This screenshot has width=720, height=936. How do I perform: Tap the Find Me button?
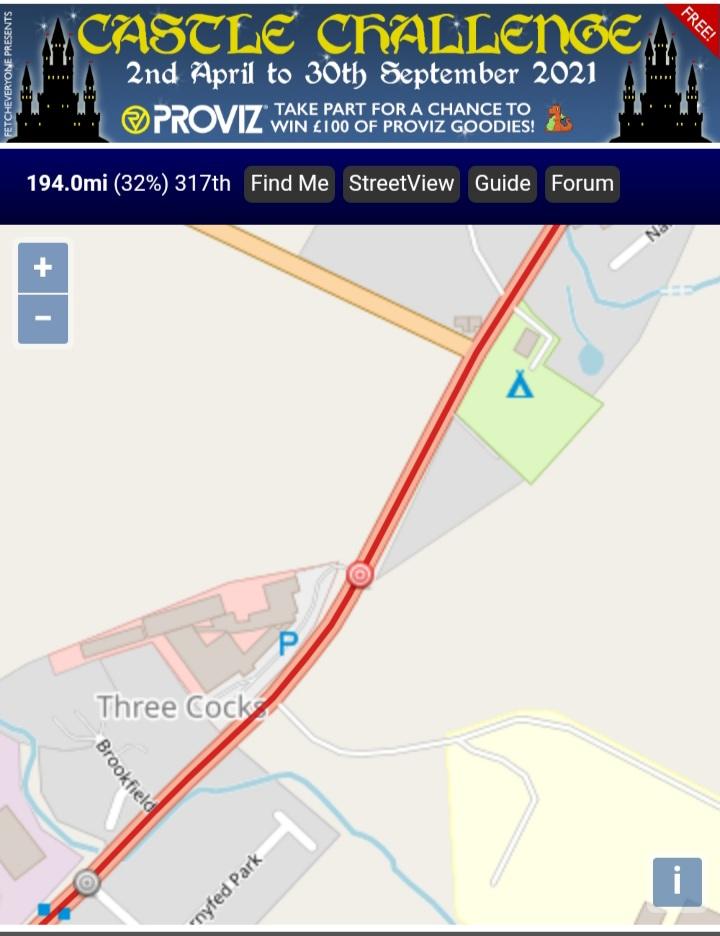289,184
